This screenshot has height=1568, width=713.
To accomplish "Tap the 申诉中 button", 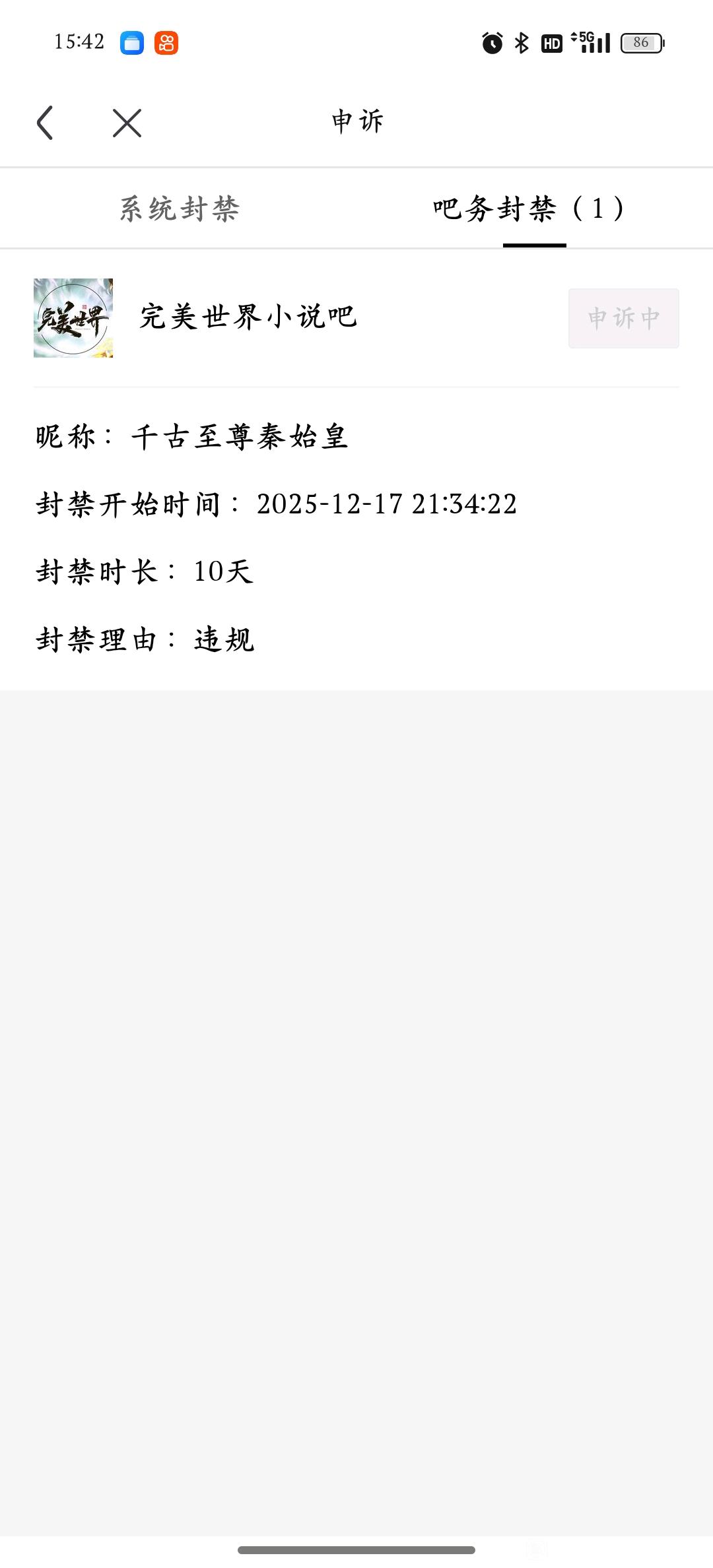I will pyautogui.click(x=623, y=318).
